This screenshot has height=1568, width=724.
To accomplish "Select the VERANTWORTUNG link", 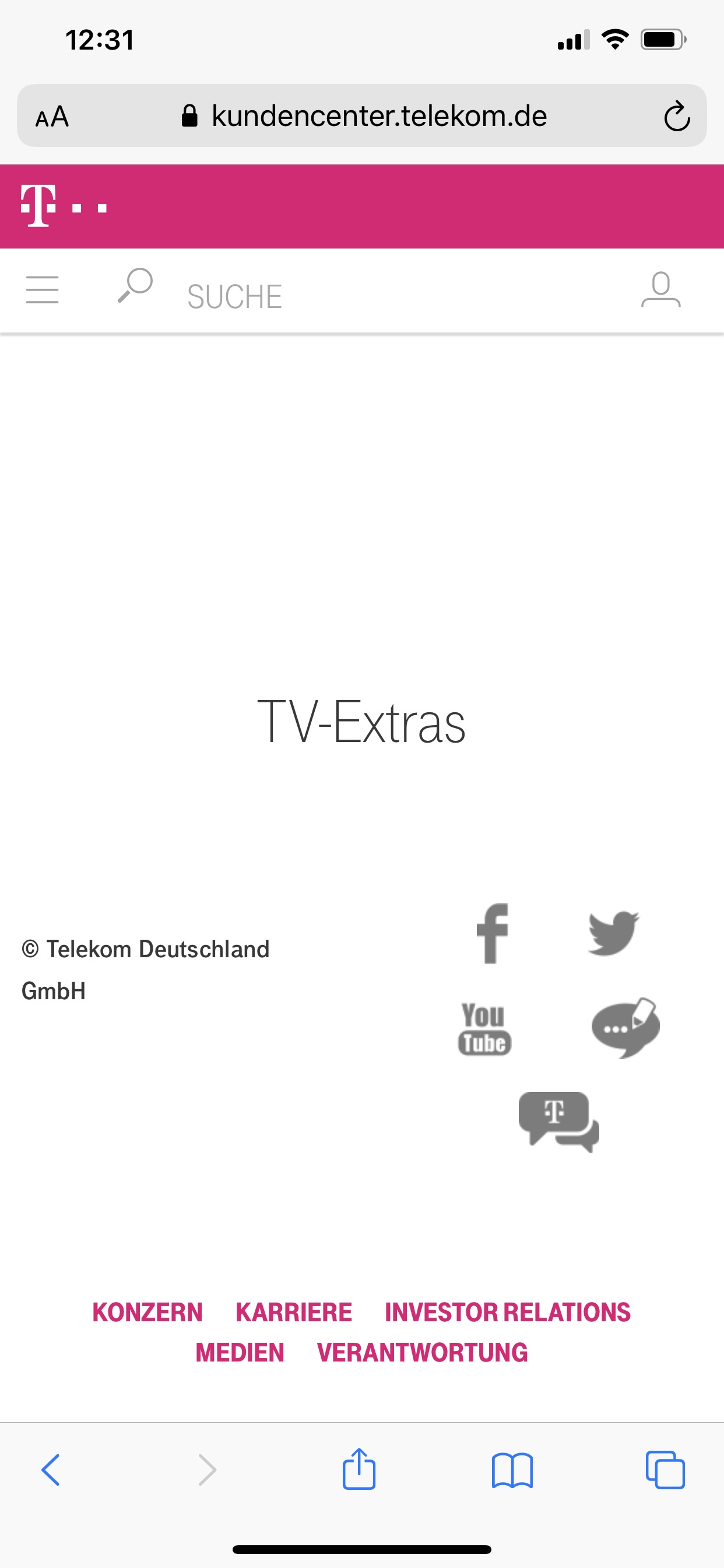I will [x=422, y=1352].
